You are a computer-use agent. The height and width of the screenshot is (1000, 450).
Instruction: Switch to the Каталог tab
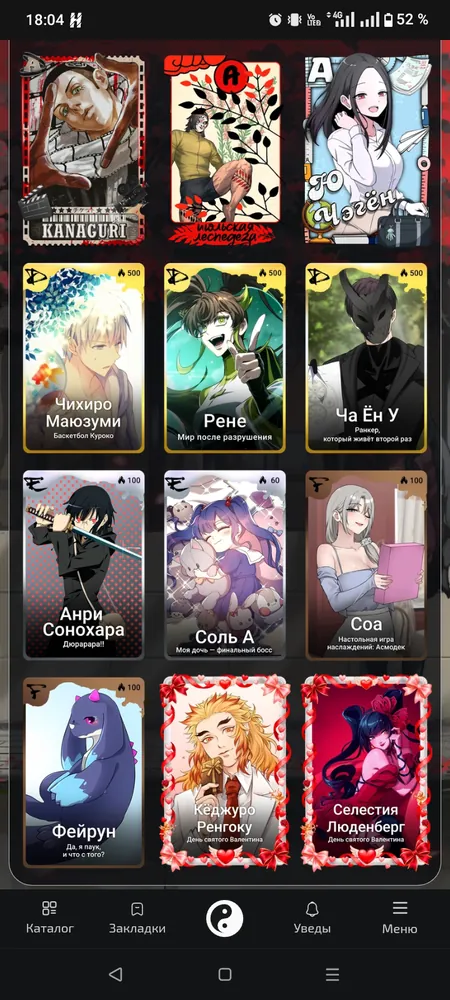50,918
